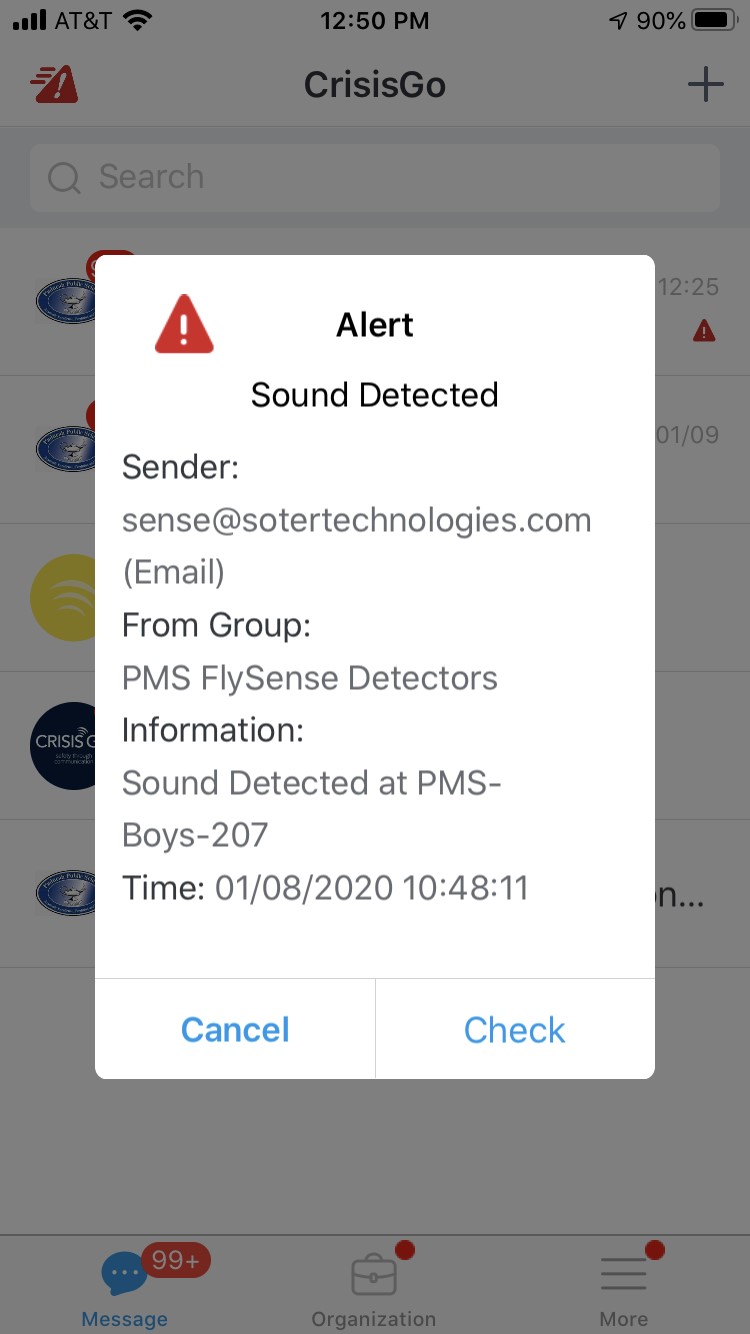This screenshot has width=750, height=1334.
Task: Tap the magnifying glass in the search bar
Action: pos(63,177)
